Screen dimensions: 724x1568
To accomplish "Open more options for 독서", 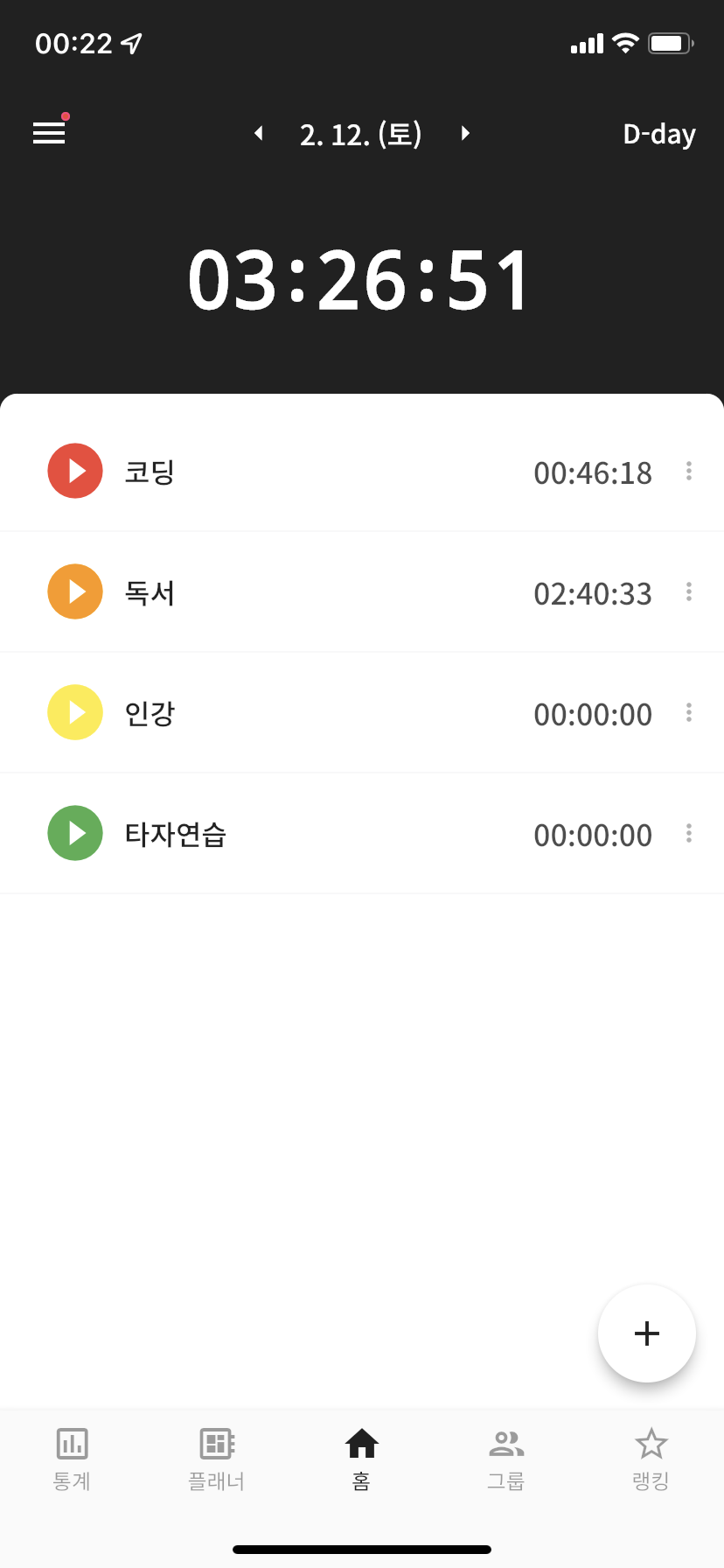I will point(689,592).
